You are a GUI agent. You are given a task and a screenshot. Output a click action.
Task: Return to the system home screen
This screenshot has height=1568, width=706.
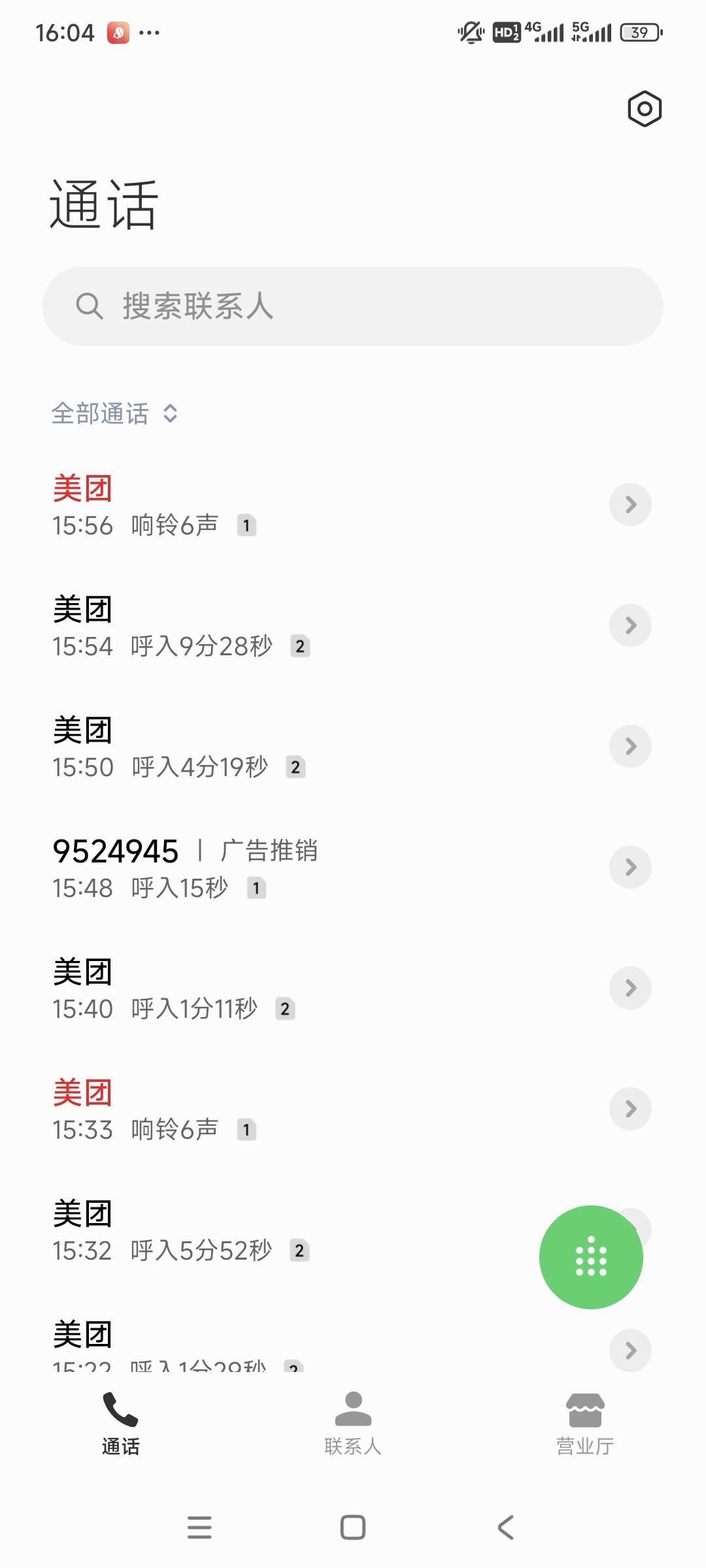(x=353, y=1527)
